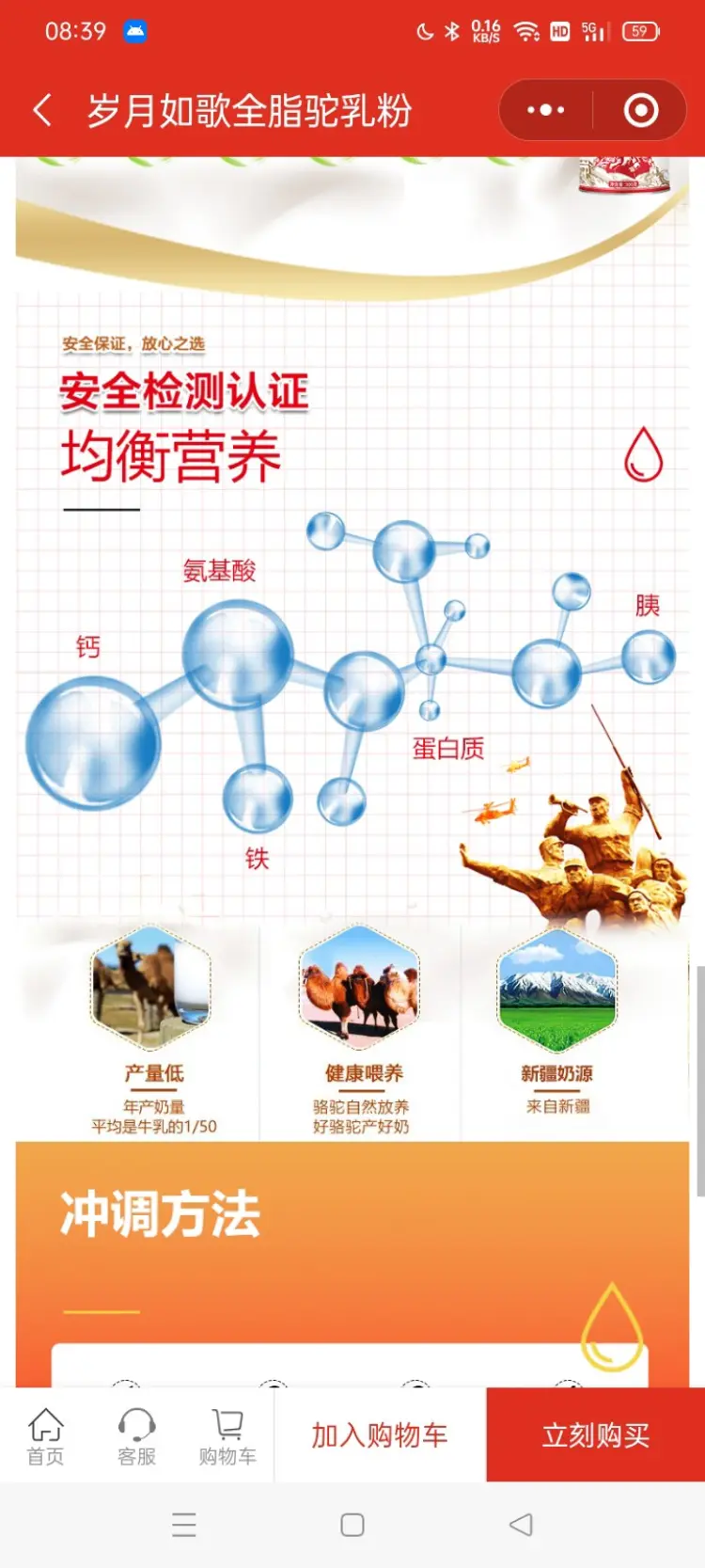Tap the system back button
Image resolution: width=705 pixels, height=1568 pixels.
coord(521,1525)
